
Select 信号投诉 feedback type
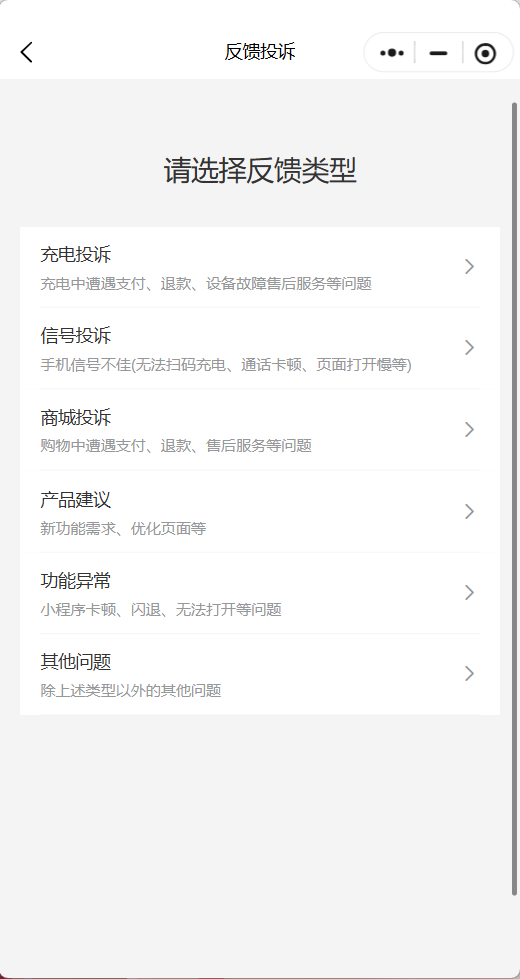[x=260, y=348]
